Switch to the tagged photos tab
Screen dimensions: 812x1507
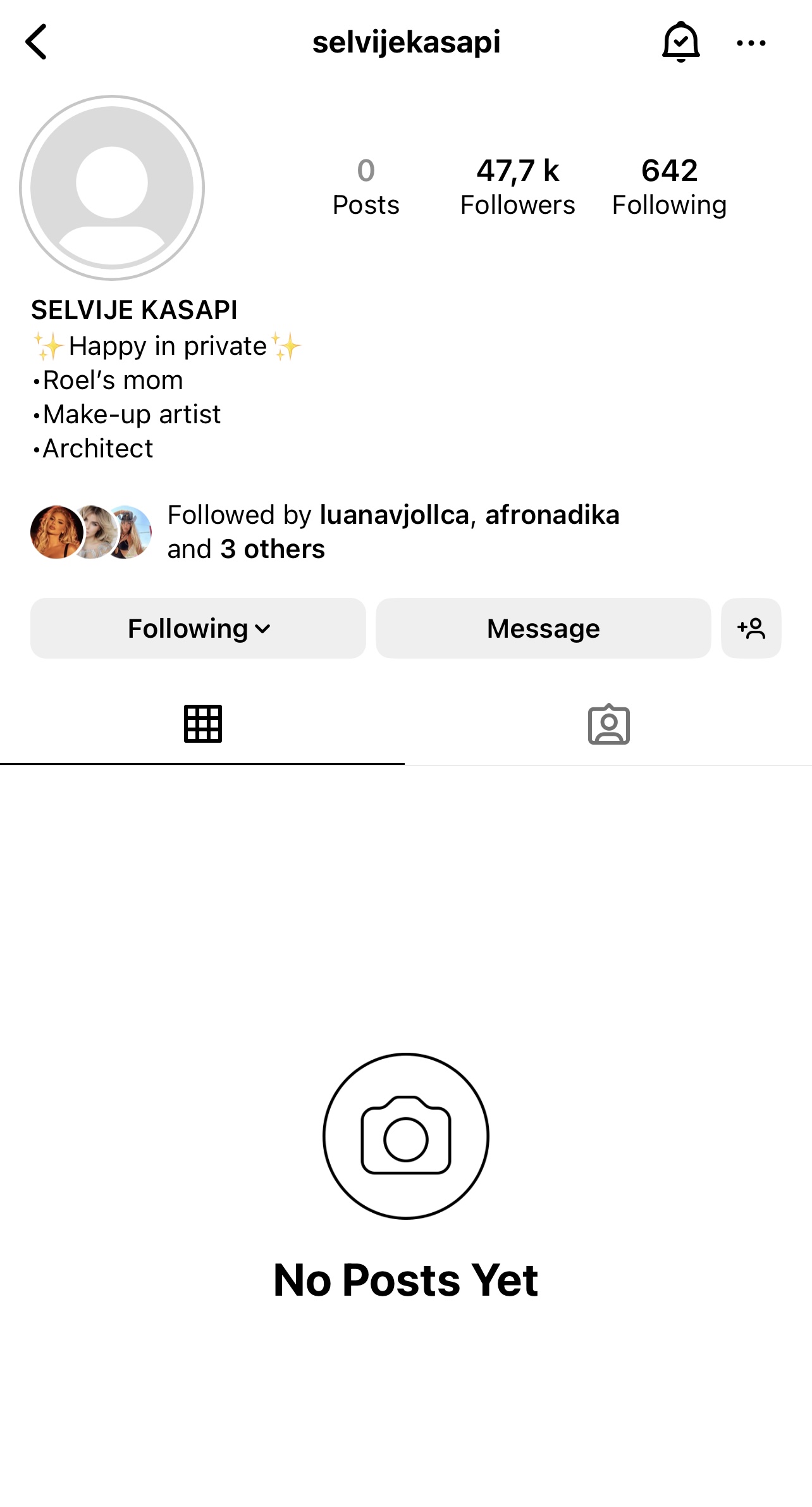[608, 724]
